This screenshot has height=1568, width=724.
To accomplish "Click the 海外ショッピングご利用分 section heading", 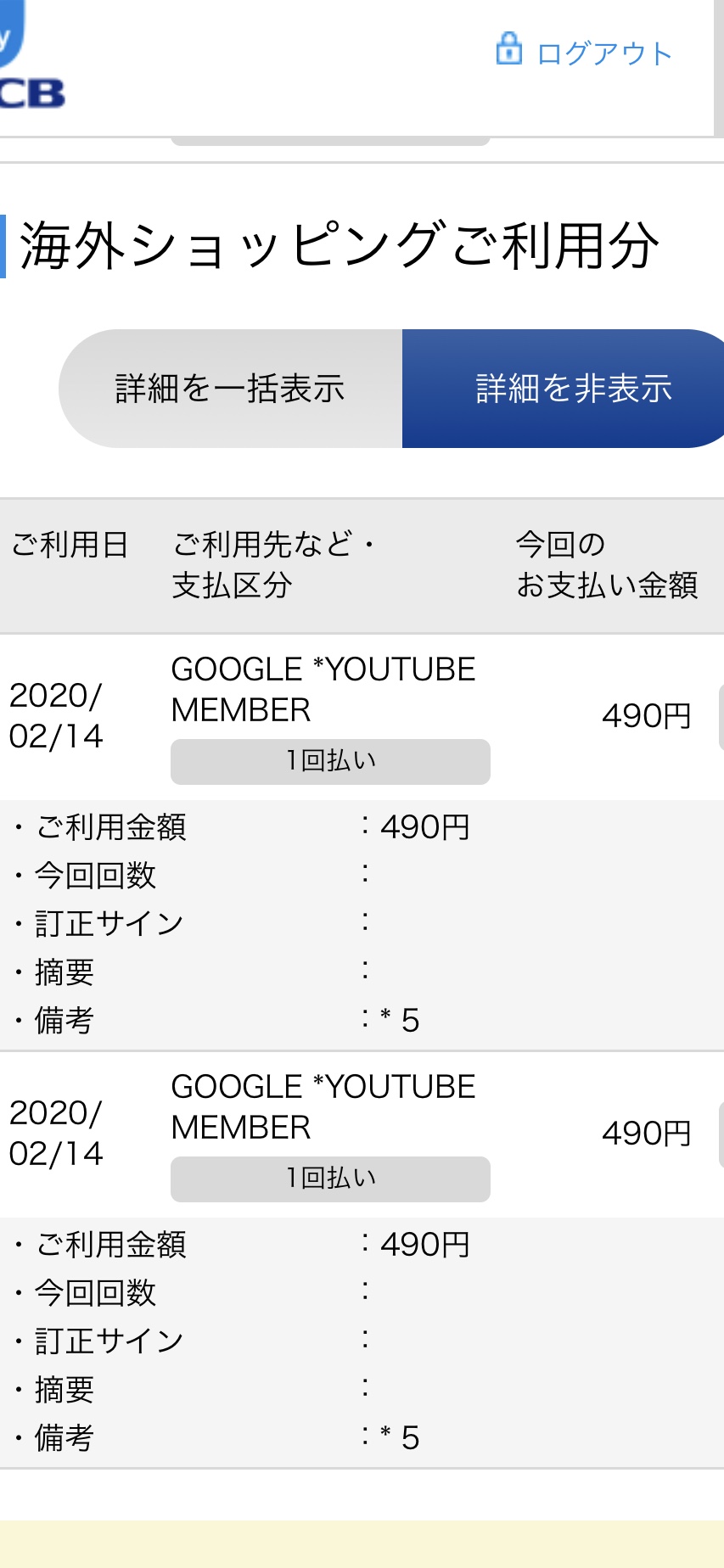I will coord(340,244).
